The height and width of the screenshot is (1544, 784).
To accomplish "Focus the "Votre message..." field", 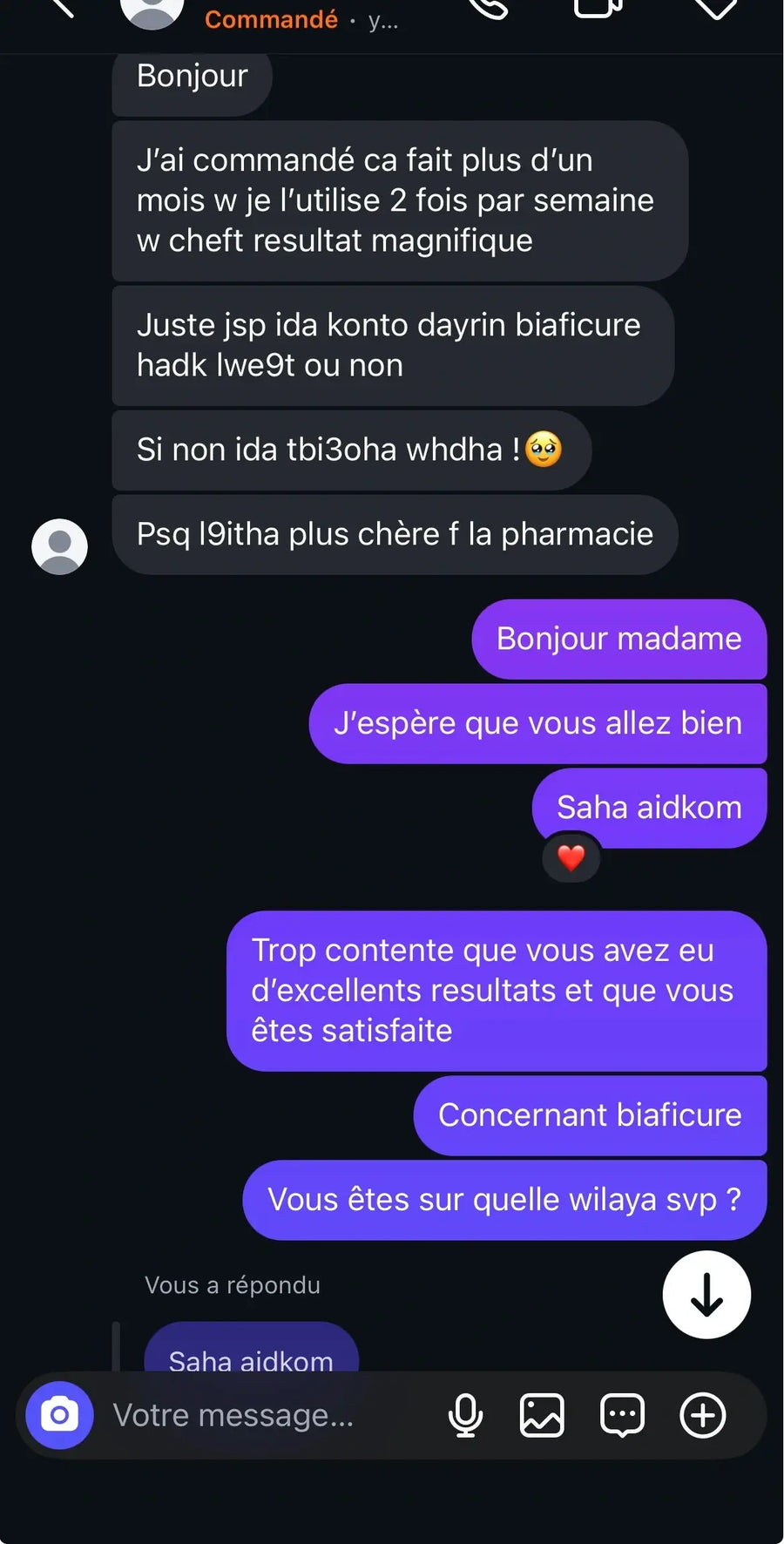I will (261, 1415).
